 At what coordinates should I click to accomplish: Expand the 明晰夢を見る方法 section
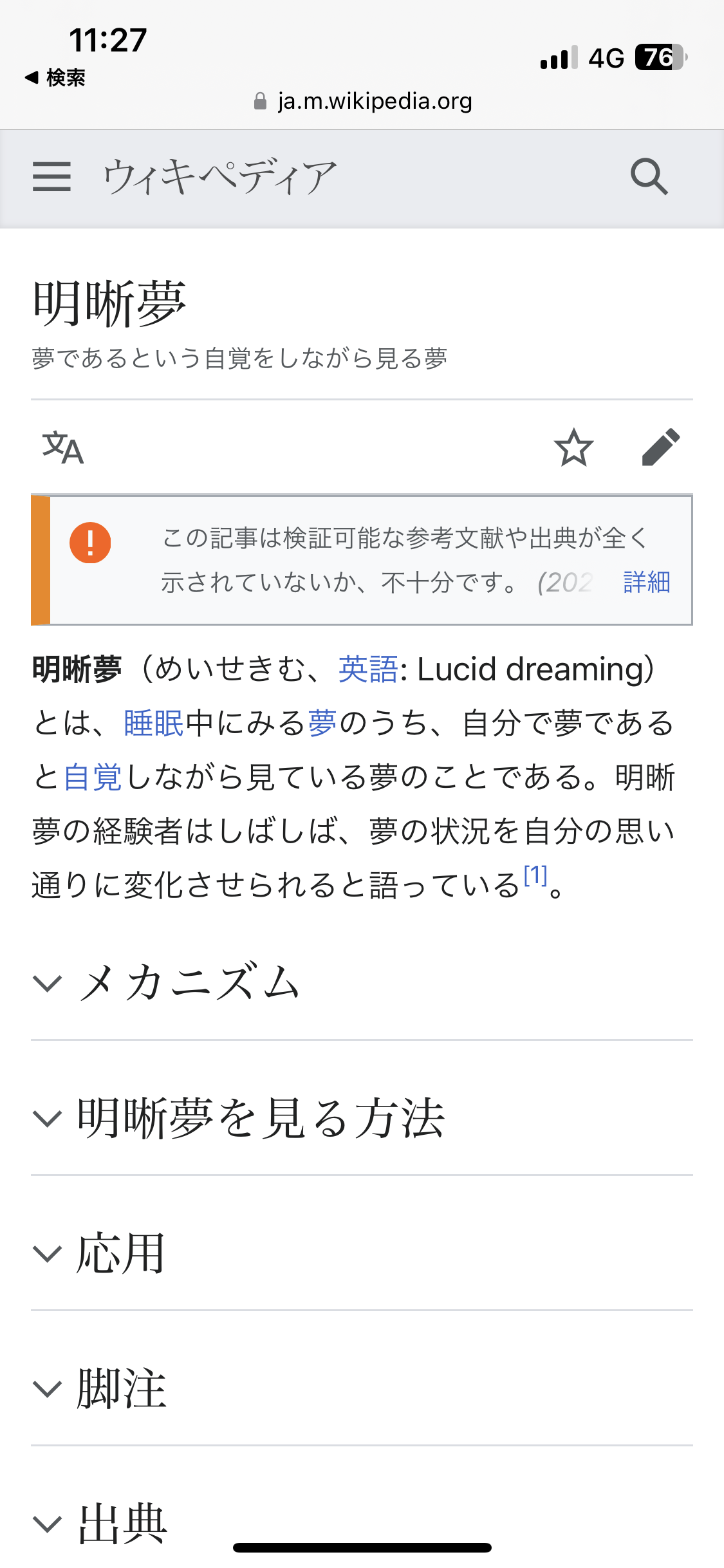coord(362,1118)
